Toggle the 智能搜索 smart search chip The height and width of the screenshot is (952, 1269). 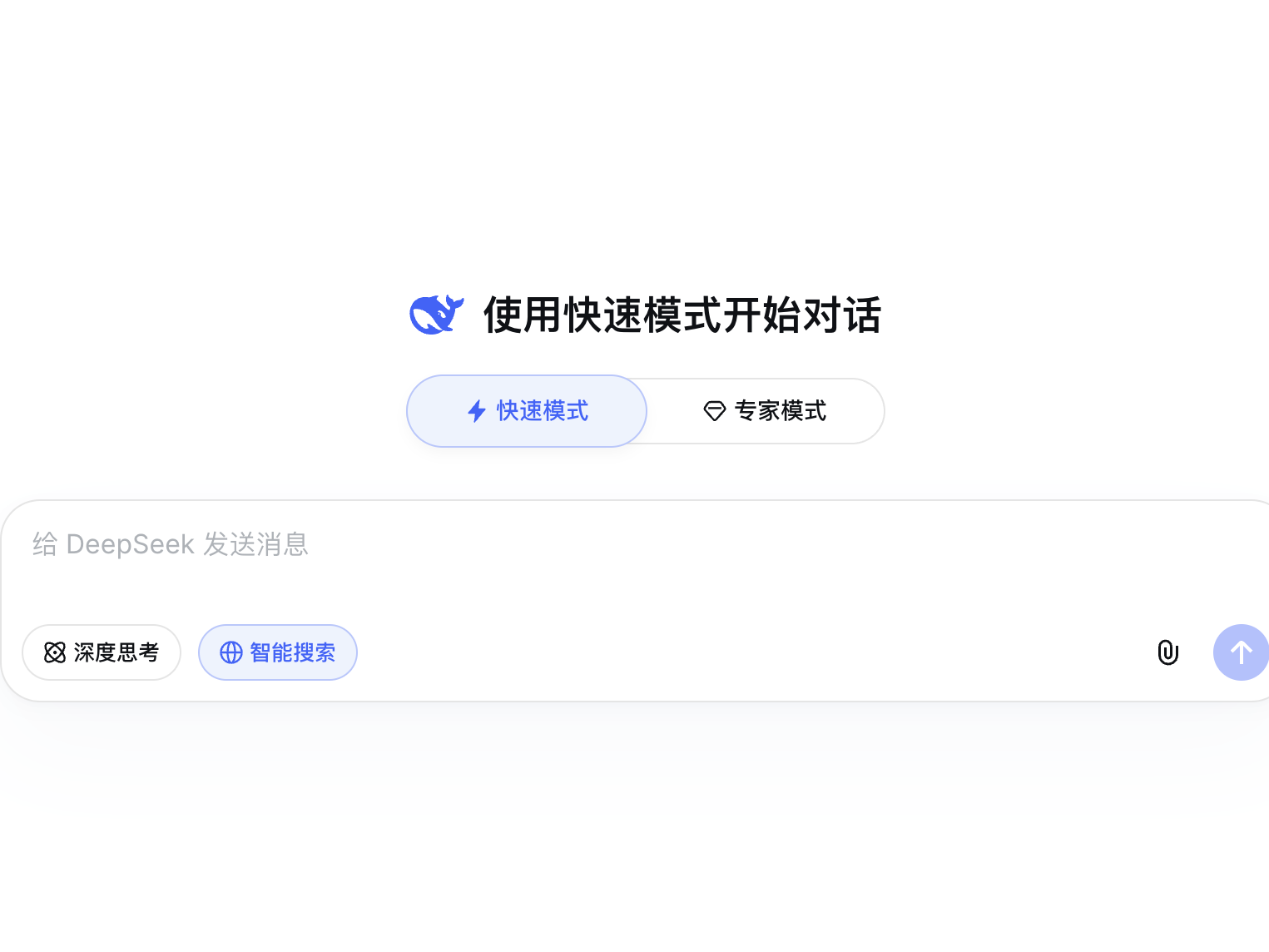(x=278, y=652)
